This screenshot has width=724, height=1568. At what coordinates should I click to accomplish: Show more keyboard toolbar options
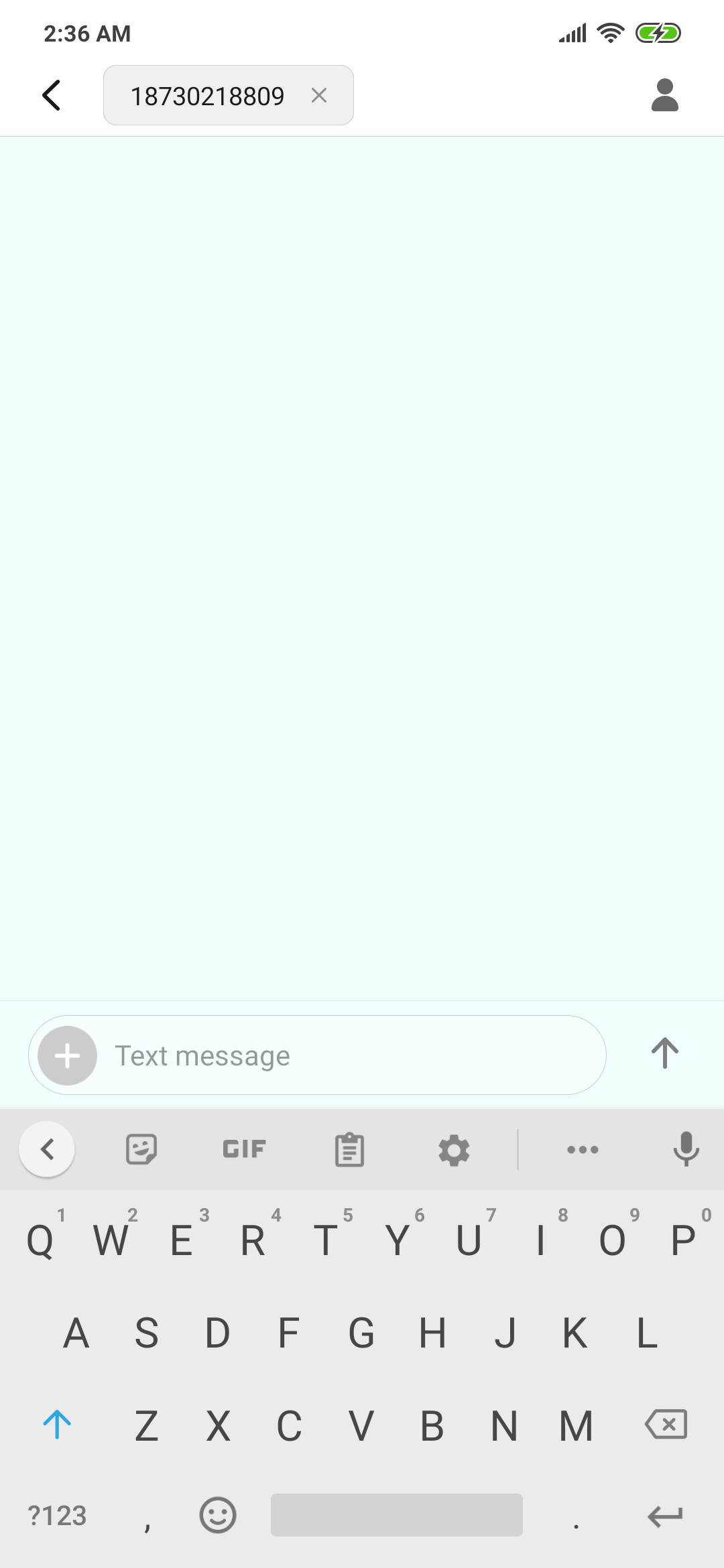[x=583, y=1150]
